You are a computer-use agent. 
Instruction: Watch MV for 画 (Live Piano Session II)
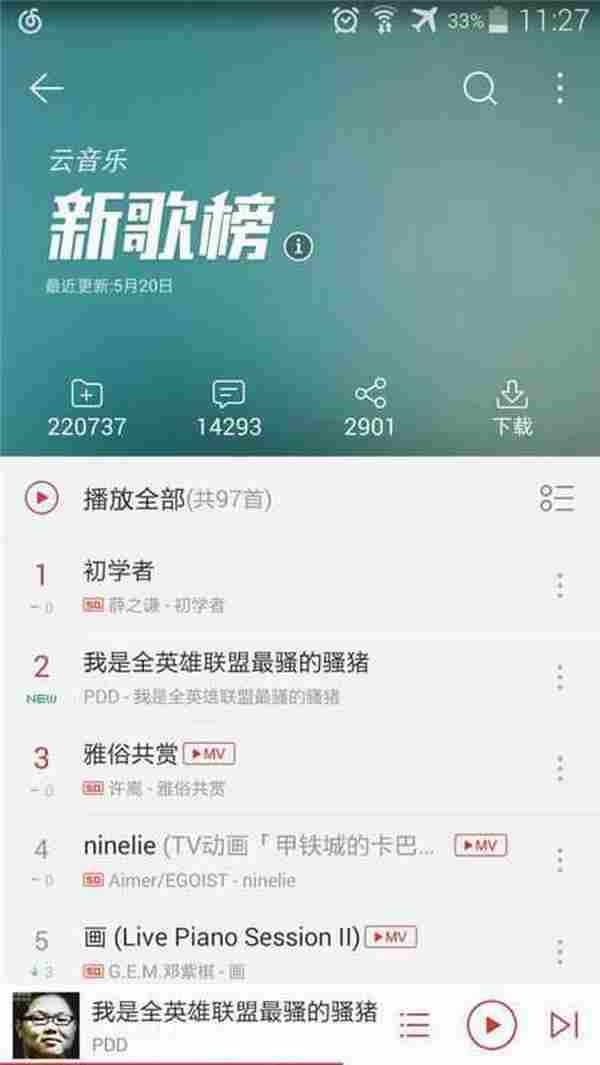pyautogui.click(x=391, y=937)
